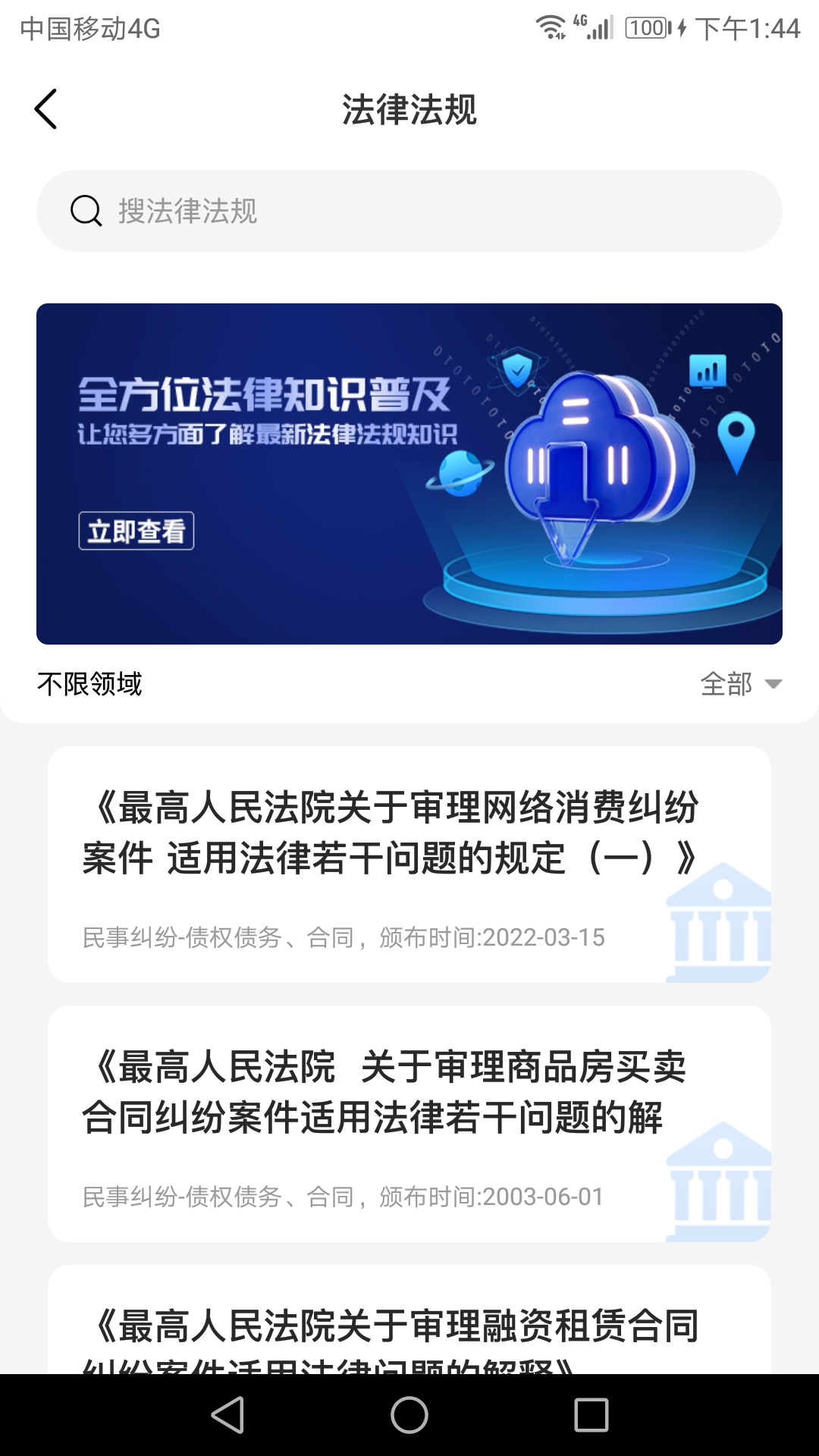Open the 网络消费纠纷案件 regulation card
Viewport: 819px width, 1456px height.
[409, 864]
